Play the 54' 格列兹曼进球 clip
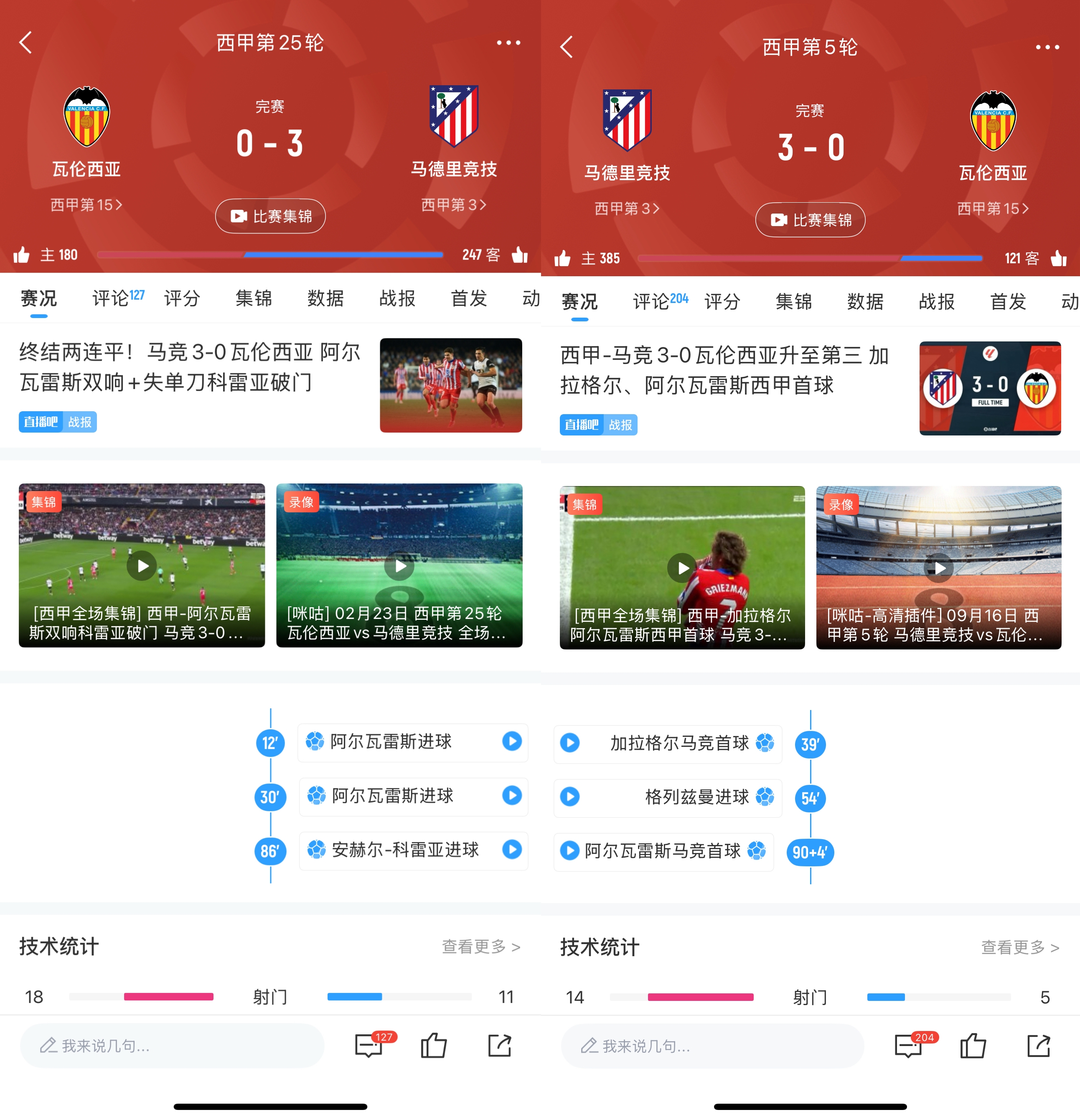 (570, 797)
